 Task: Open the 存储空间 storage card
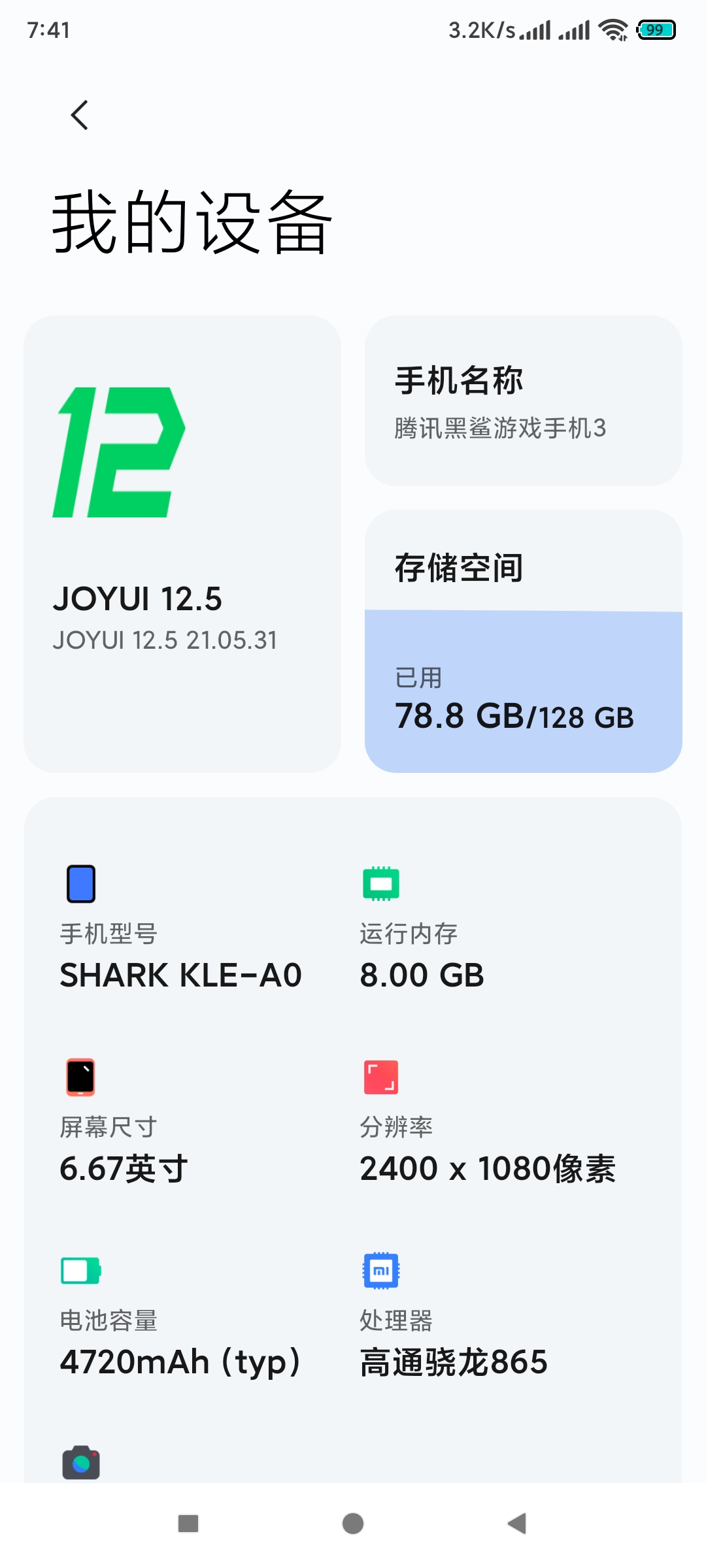coord(523,641)
